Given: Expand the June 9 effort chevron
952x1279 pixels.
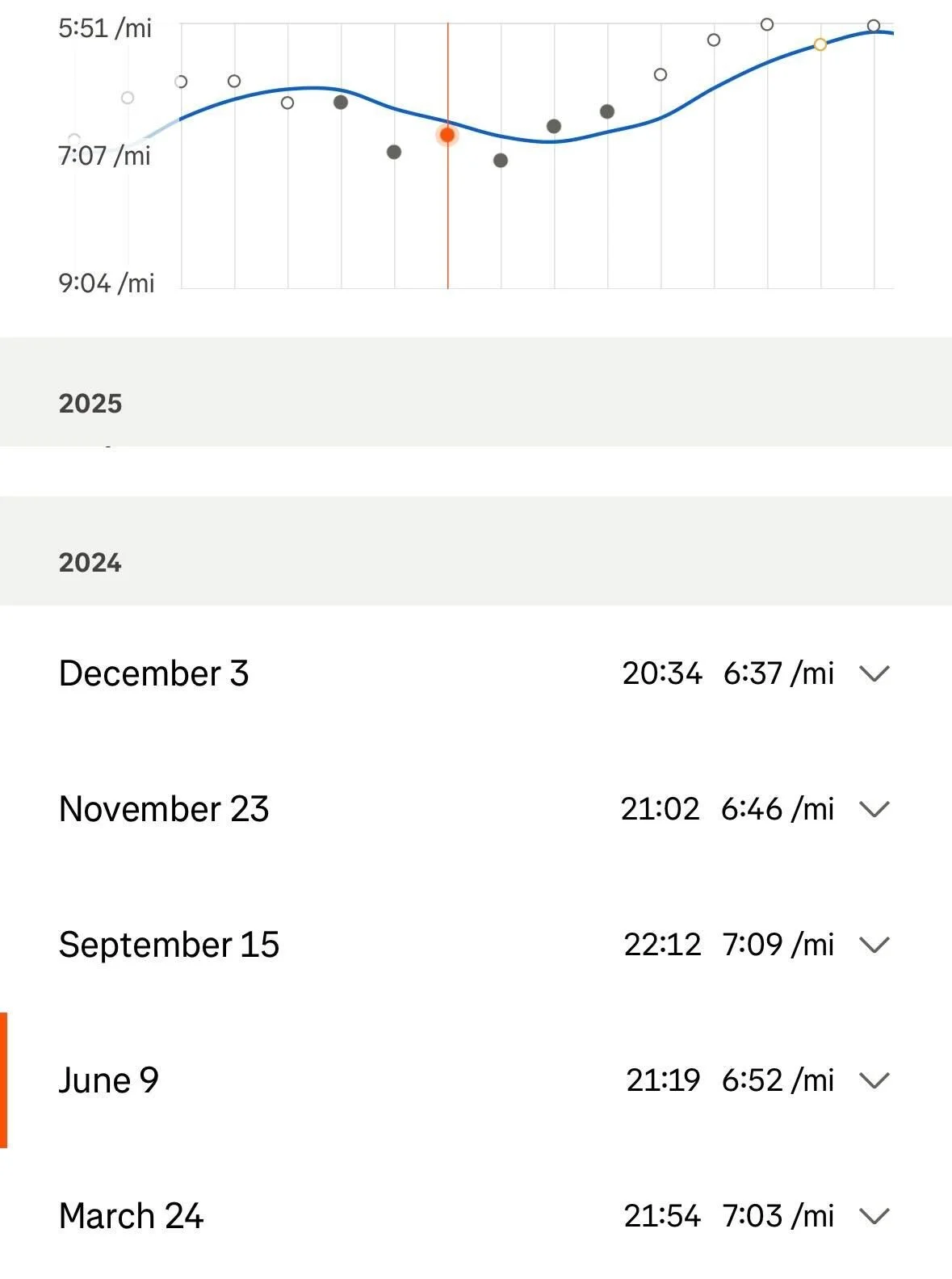Looking at the screenshot, I should coord(874,1080).
